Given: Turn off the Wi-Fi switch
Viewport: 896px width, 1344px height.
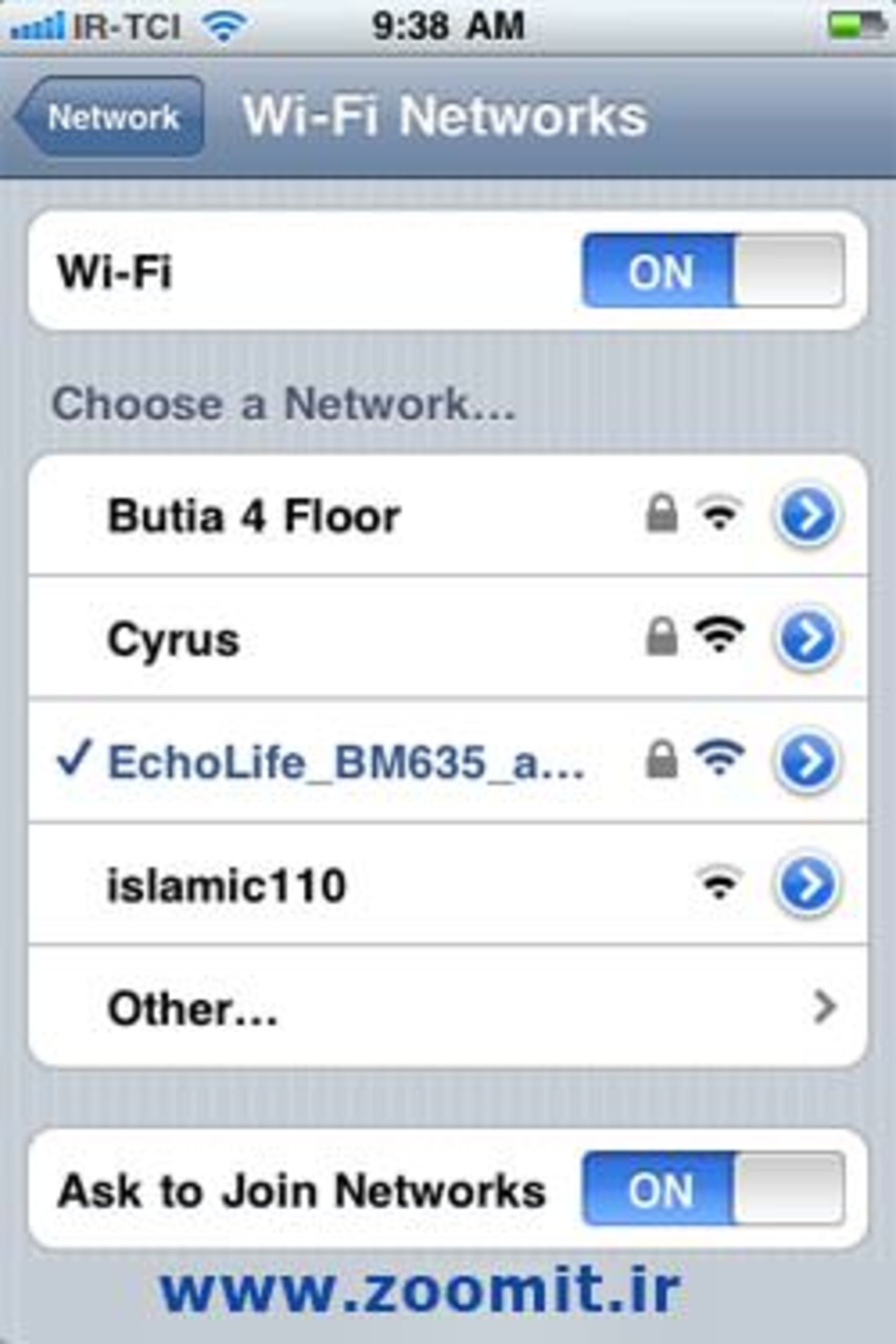Looking at the screenshot, I should pos(713,270).
